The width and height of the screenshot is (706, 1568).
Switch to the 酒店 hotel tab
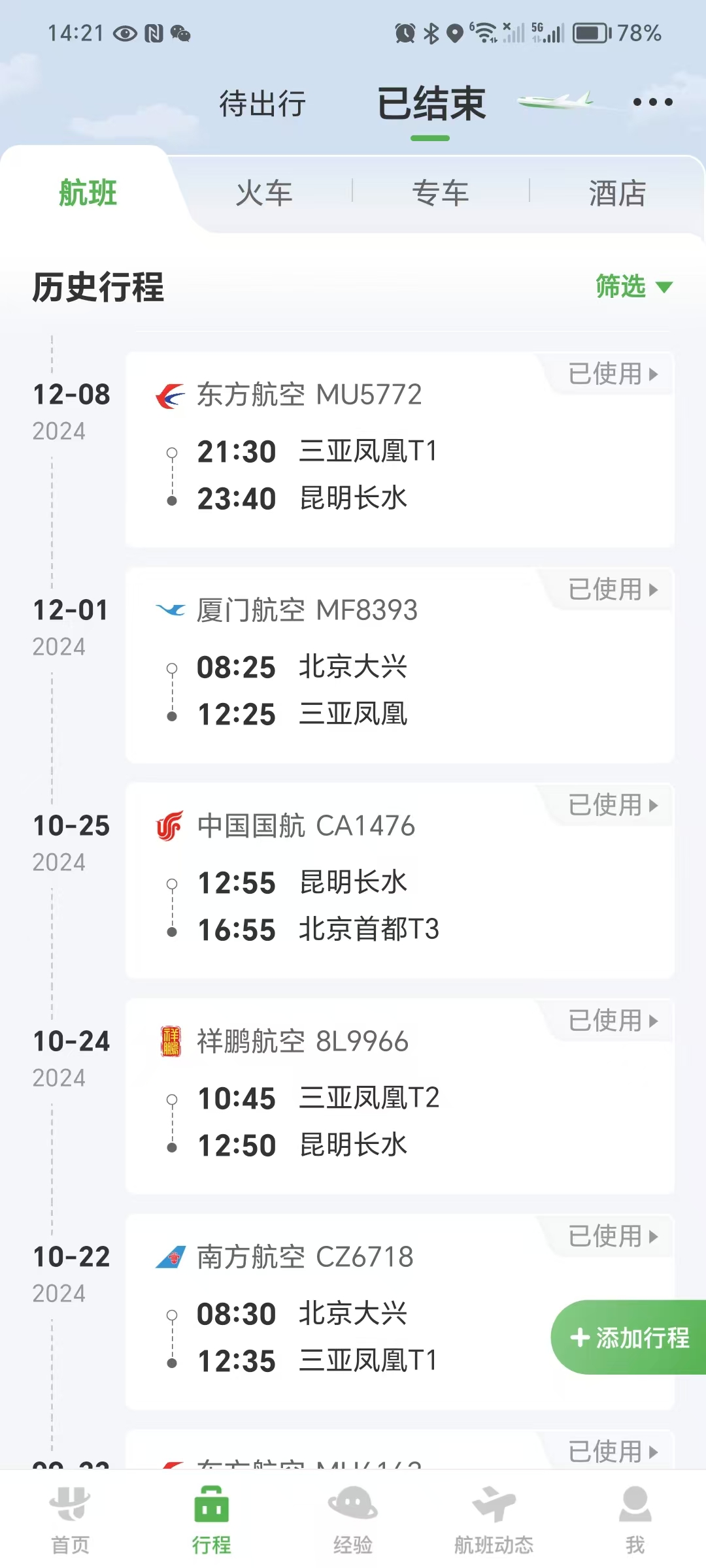[x=617, y=193]
